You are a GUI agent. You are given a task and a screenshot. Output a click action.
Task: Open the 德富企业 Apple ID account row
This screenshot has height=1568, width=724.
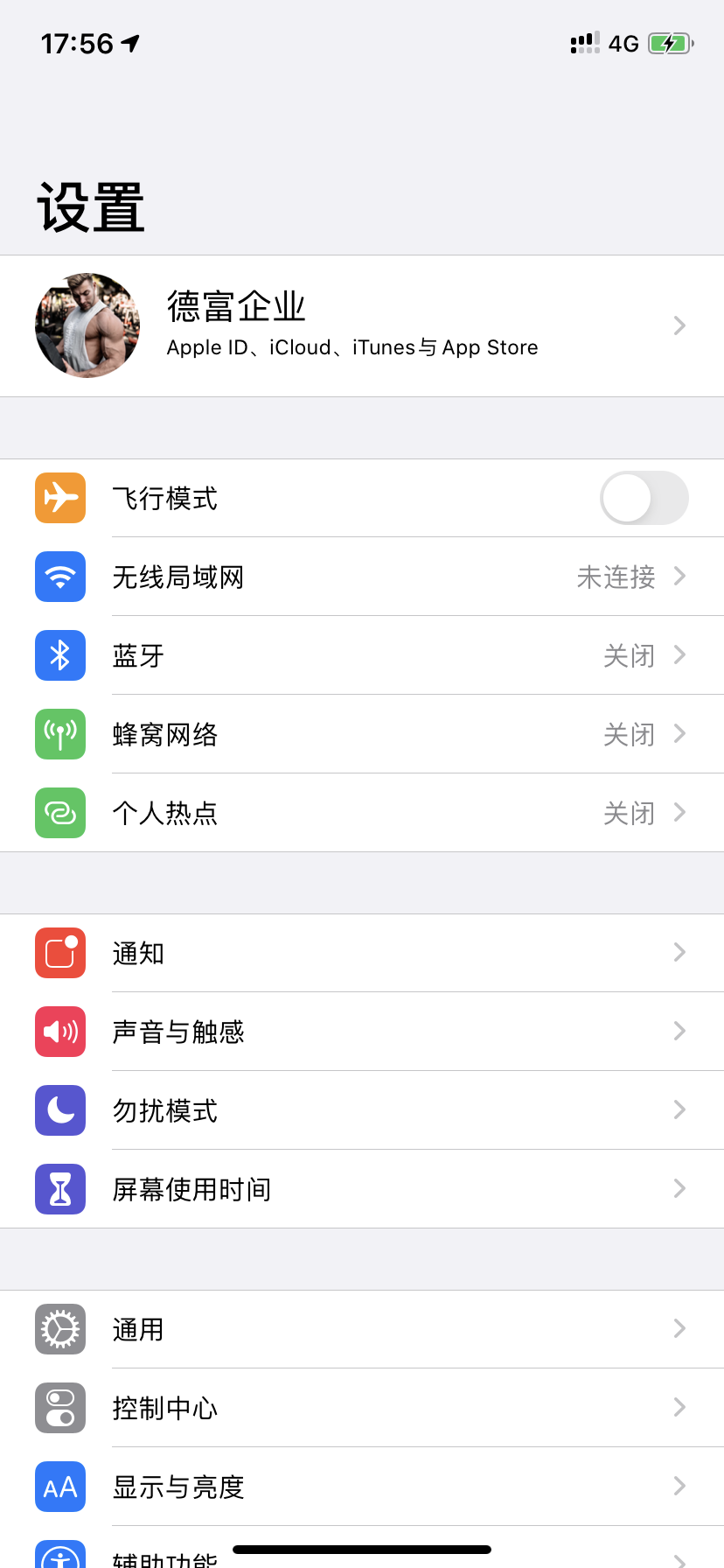pyautogui.click(x=362, y=325)
